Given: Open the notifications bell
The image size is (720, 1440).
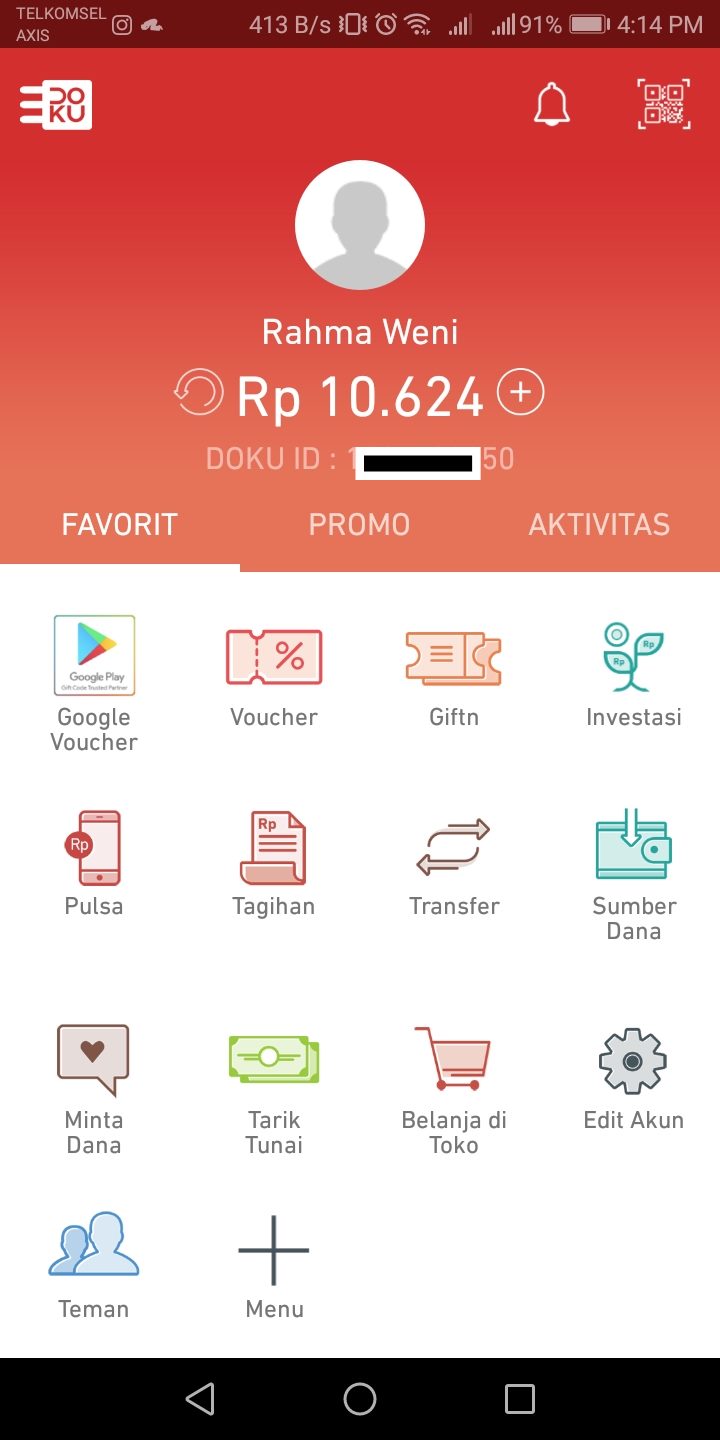Looking at the screenshot, I should pyautogui.click(x=551, y=105).
